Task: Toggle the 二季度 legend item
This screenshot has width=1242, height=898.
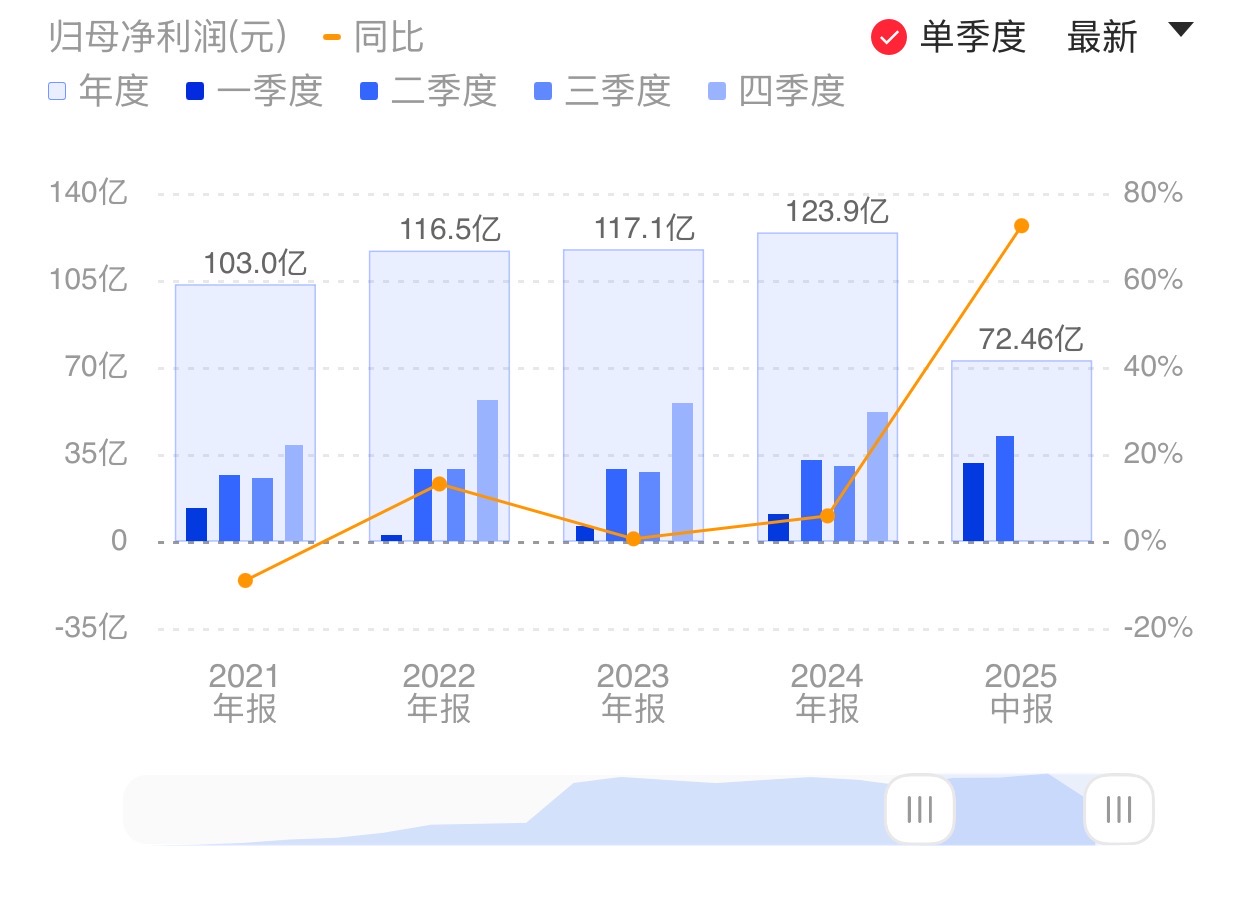Action: (x=428, y=91)
